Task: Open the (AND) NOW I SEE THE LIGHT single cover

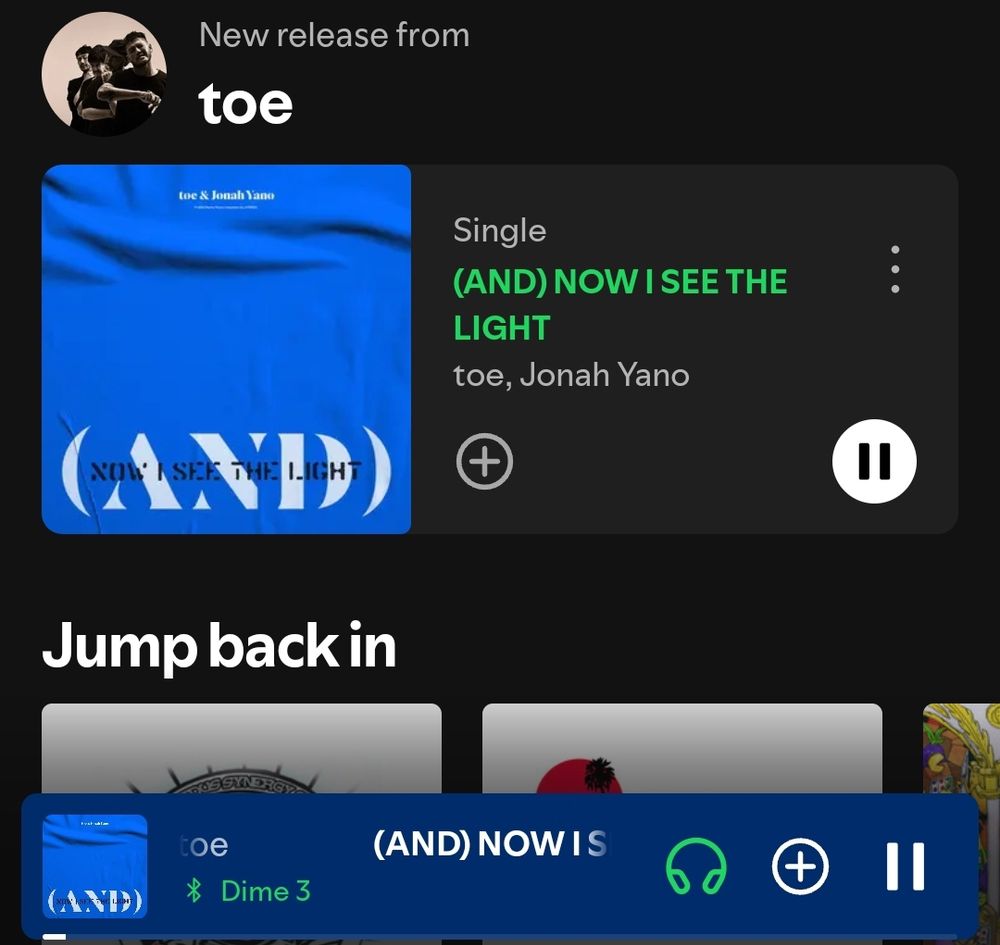Action: coord(226,349)
